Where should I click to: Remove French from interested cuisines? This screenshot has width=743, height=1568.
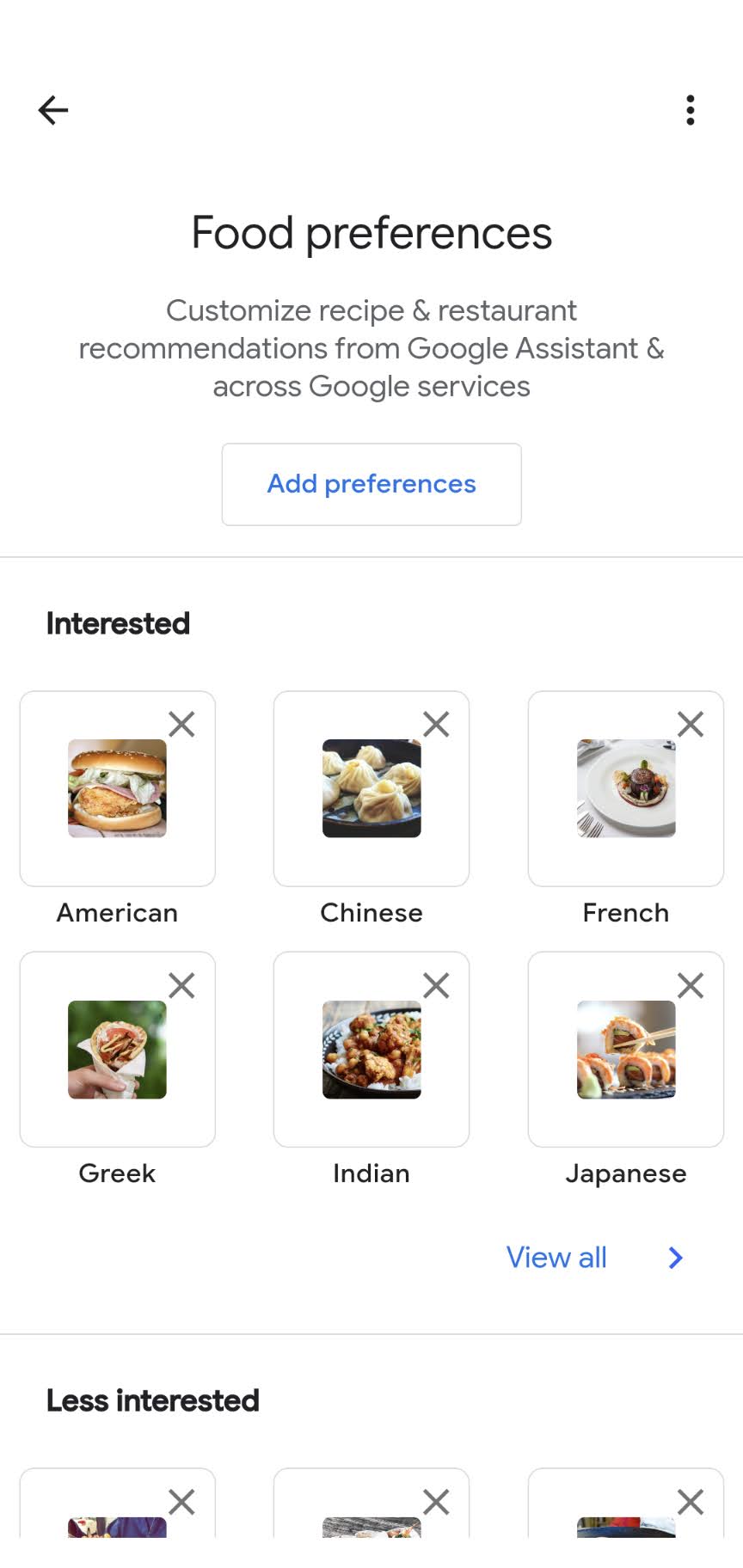coord(690,725)
